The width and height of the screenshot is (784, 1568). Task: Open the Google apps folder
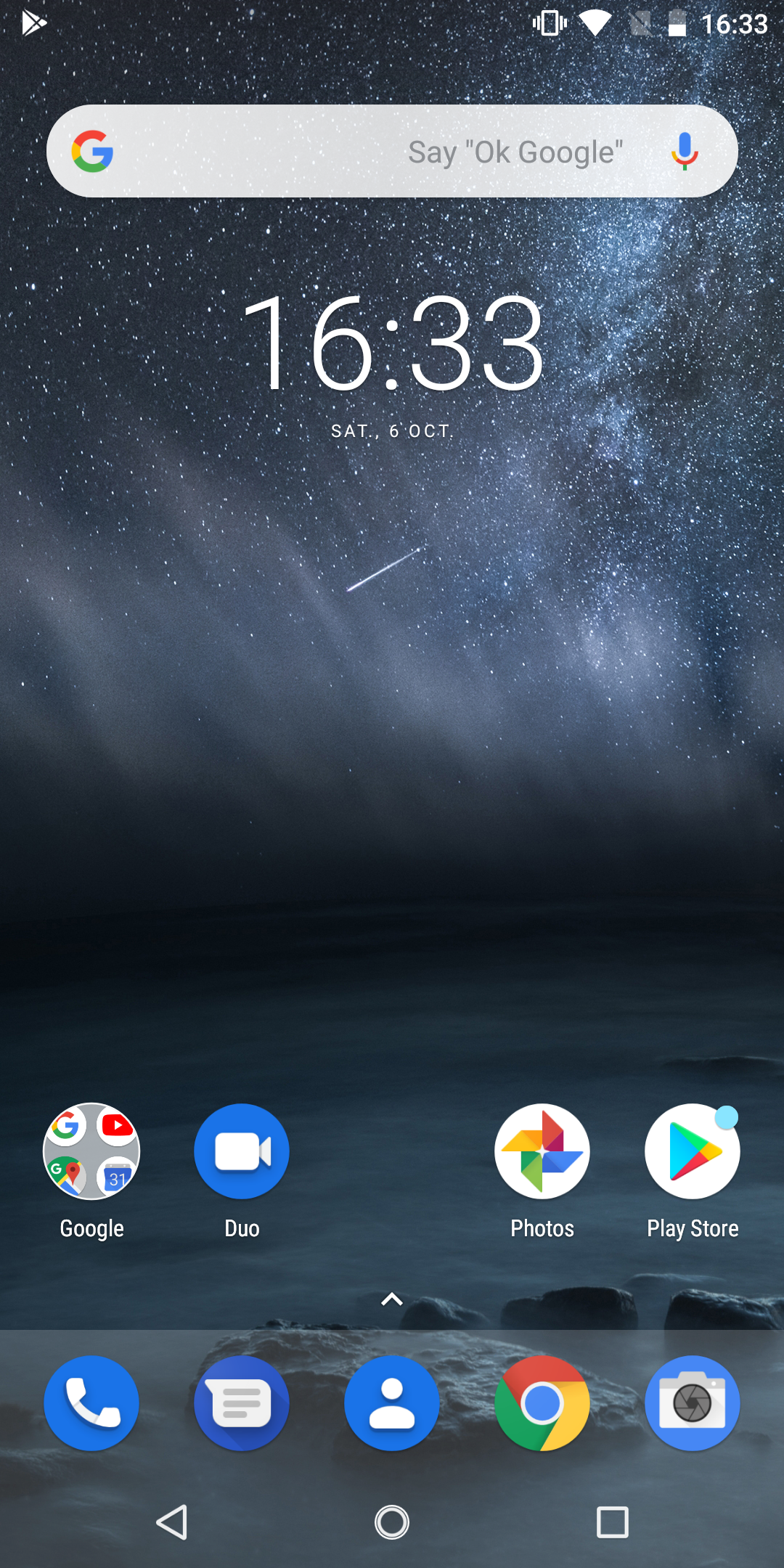(x=91, y=1151)
